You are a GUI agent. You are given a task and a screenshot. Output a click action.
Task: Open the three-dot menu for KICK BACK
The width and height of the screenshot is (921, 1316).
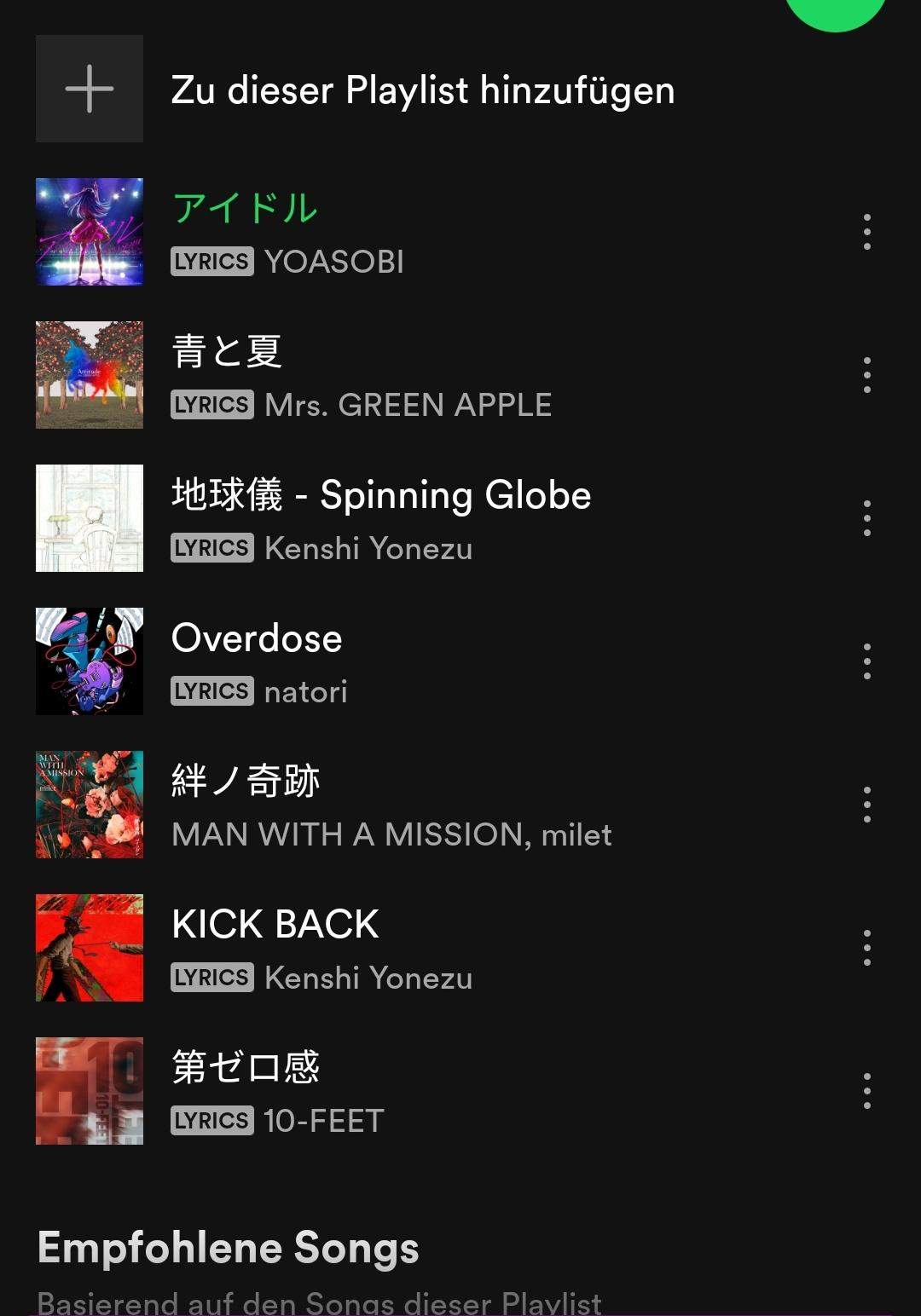pos(866,946)
